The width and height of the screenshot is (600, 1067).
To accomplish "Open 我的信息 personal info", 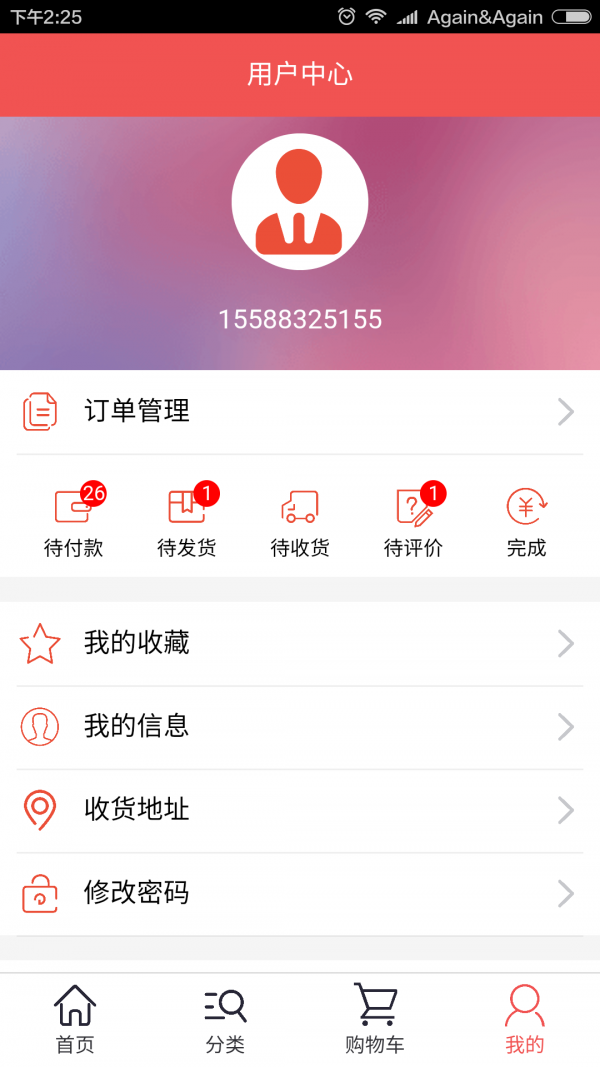I will (x=300, y=726).
